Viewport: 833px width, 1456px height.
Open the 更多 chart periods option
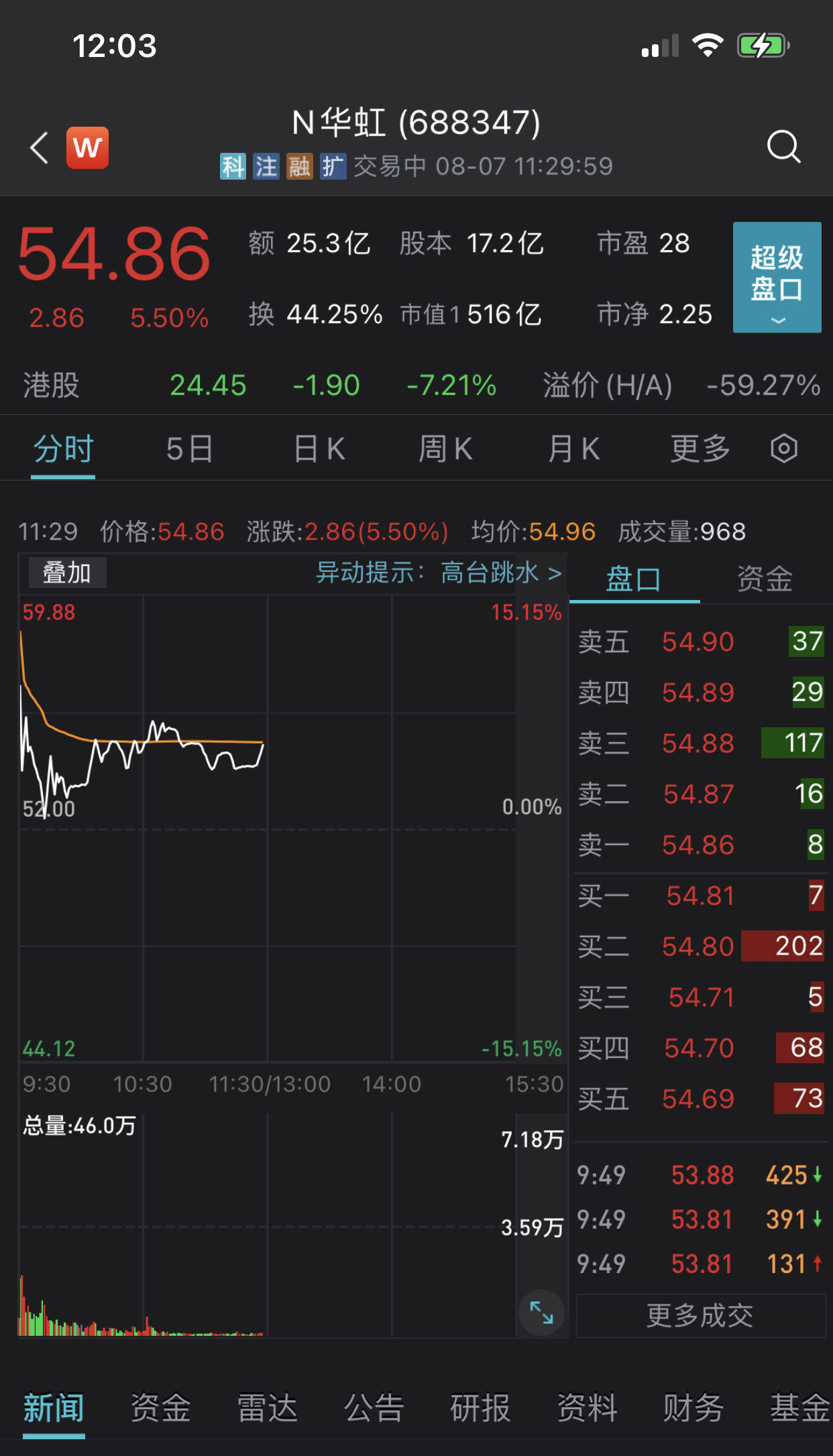tap(700, 449)
